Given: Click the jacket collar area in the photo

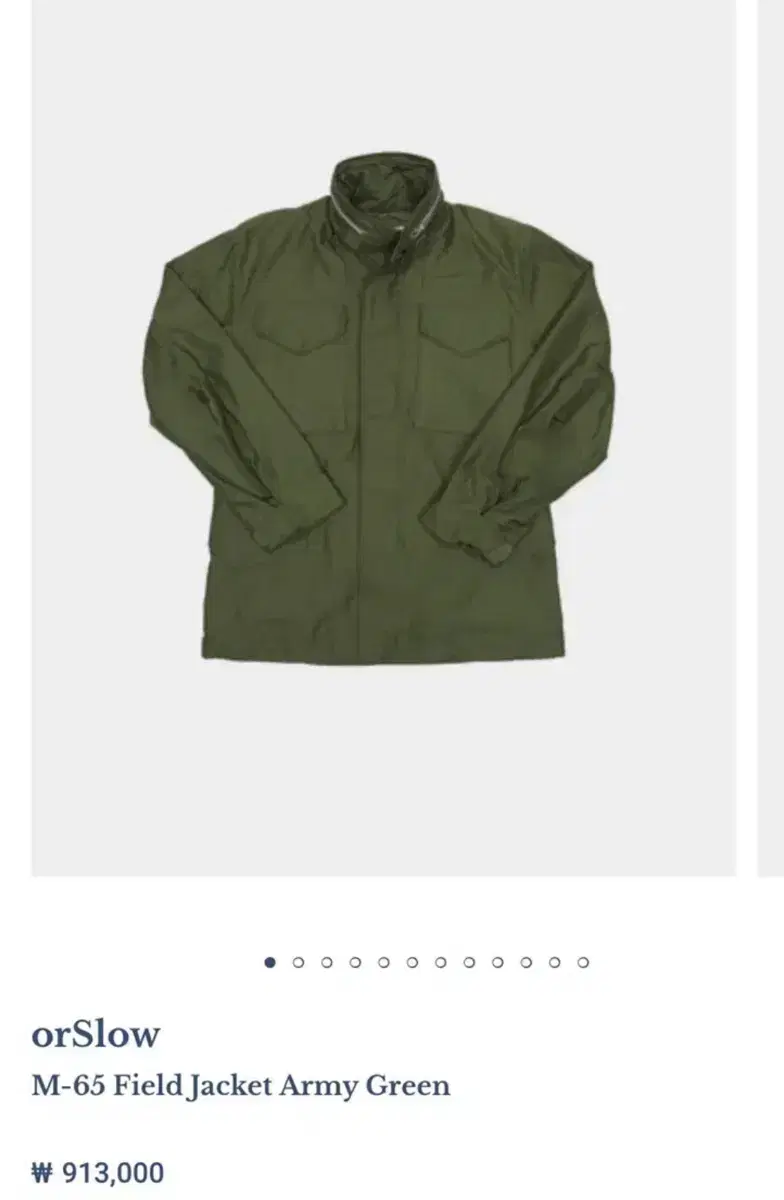Looking at the screenshot, I should 383,200.
